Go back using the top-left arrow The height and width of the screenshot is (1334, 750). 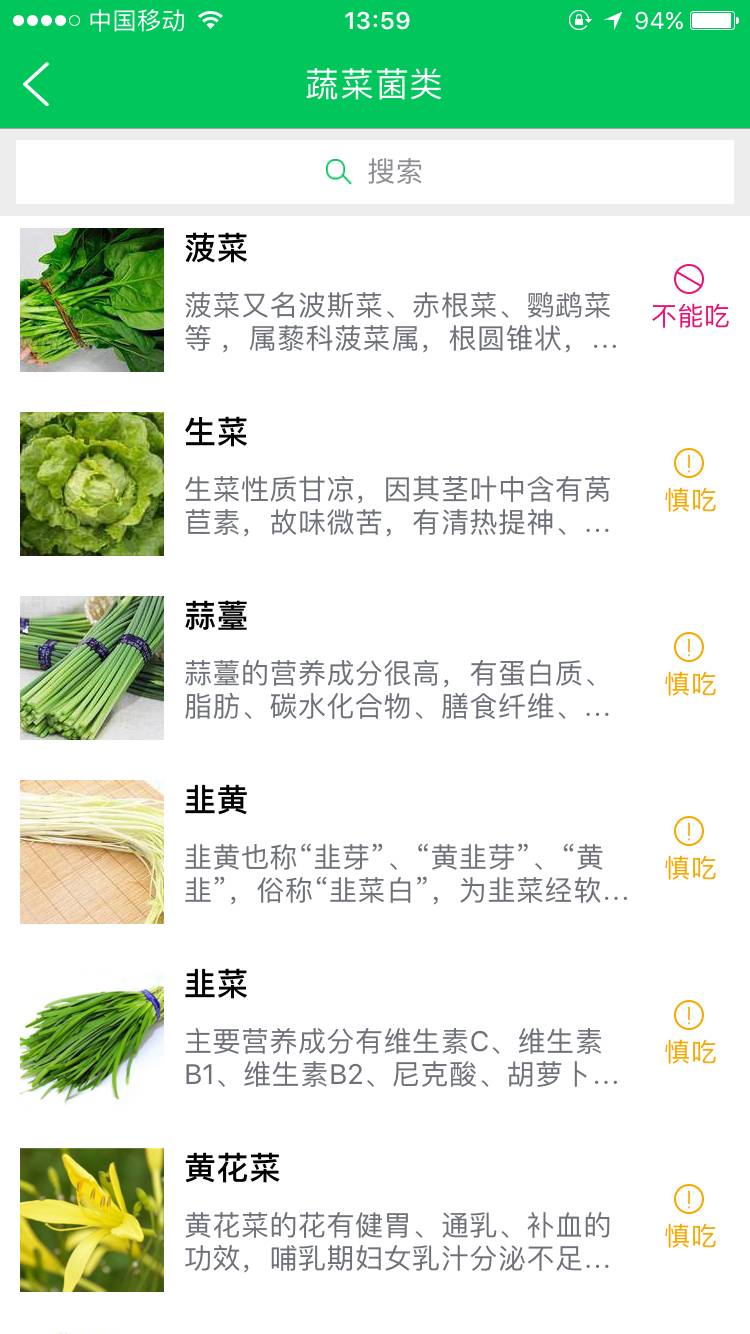coord(37,85)
